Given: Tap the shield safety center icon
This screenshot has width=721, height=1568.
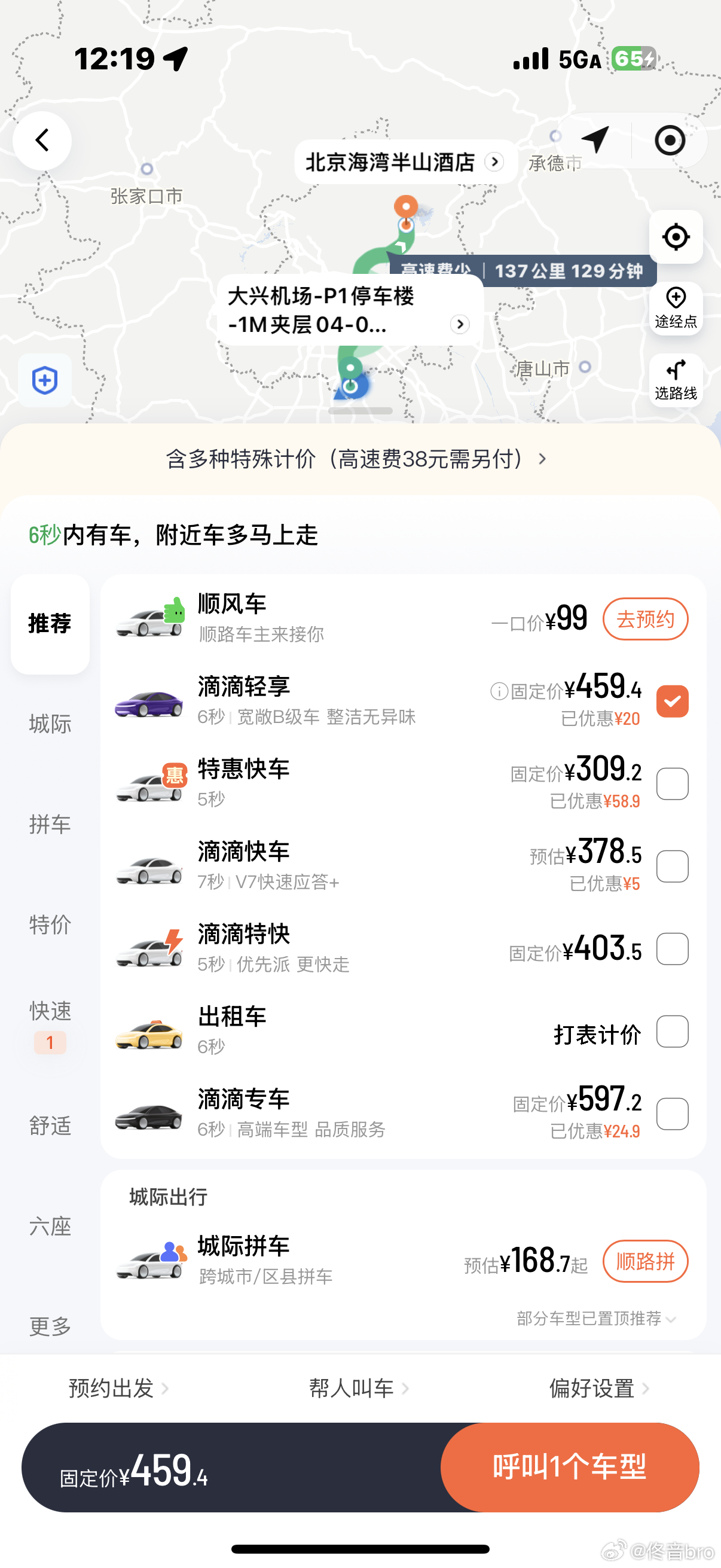Looking at the screenshot, I should (x=45, y=380).
